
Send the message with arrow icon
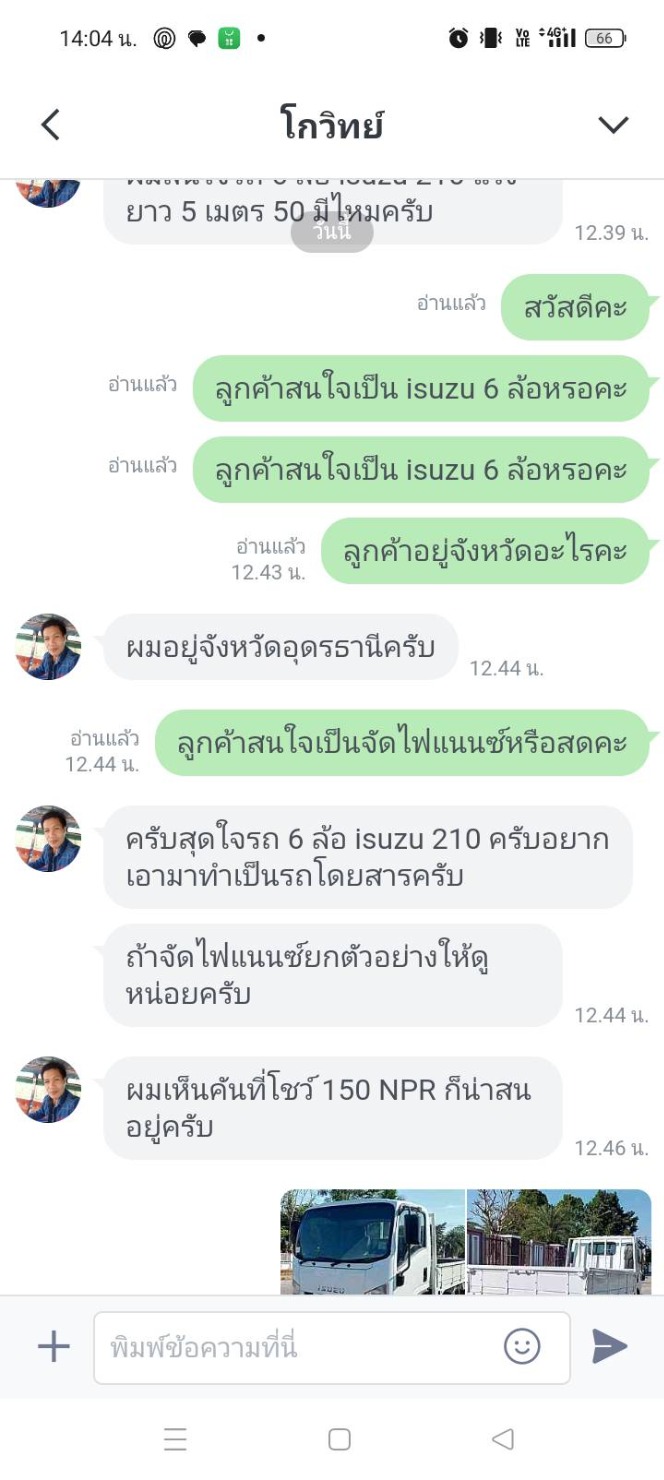tap(609, 1346)
